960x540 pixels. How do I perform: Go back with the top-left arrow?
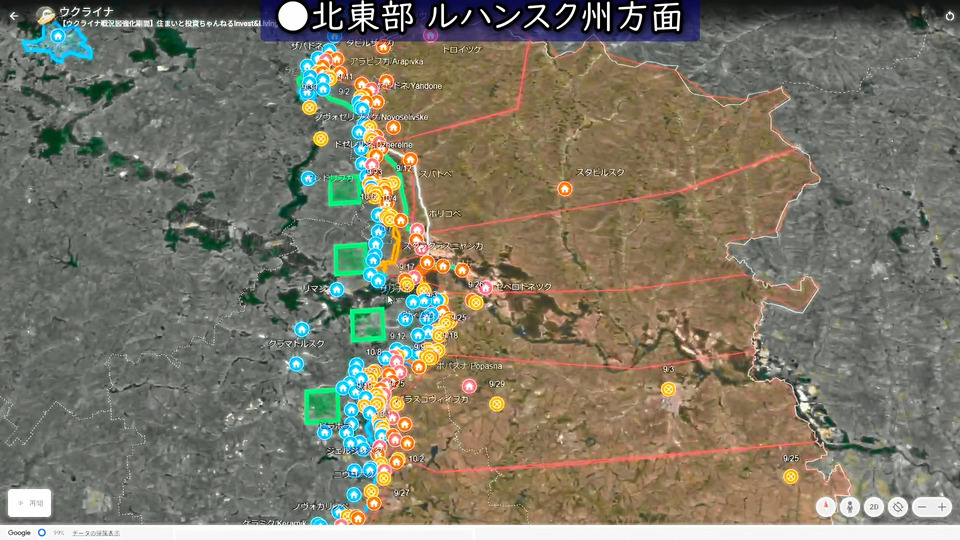pyautogui.click(x=13, y=16)
